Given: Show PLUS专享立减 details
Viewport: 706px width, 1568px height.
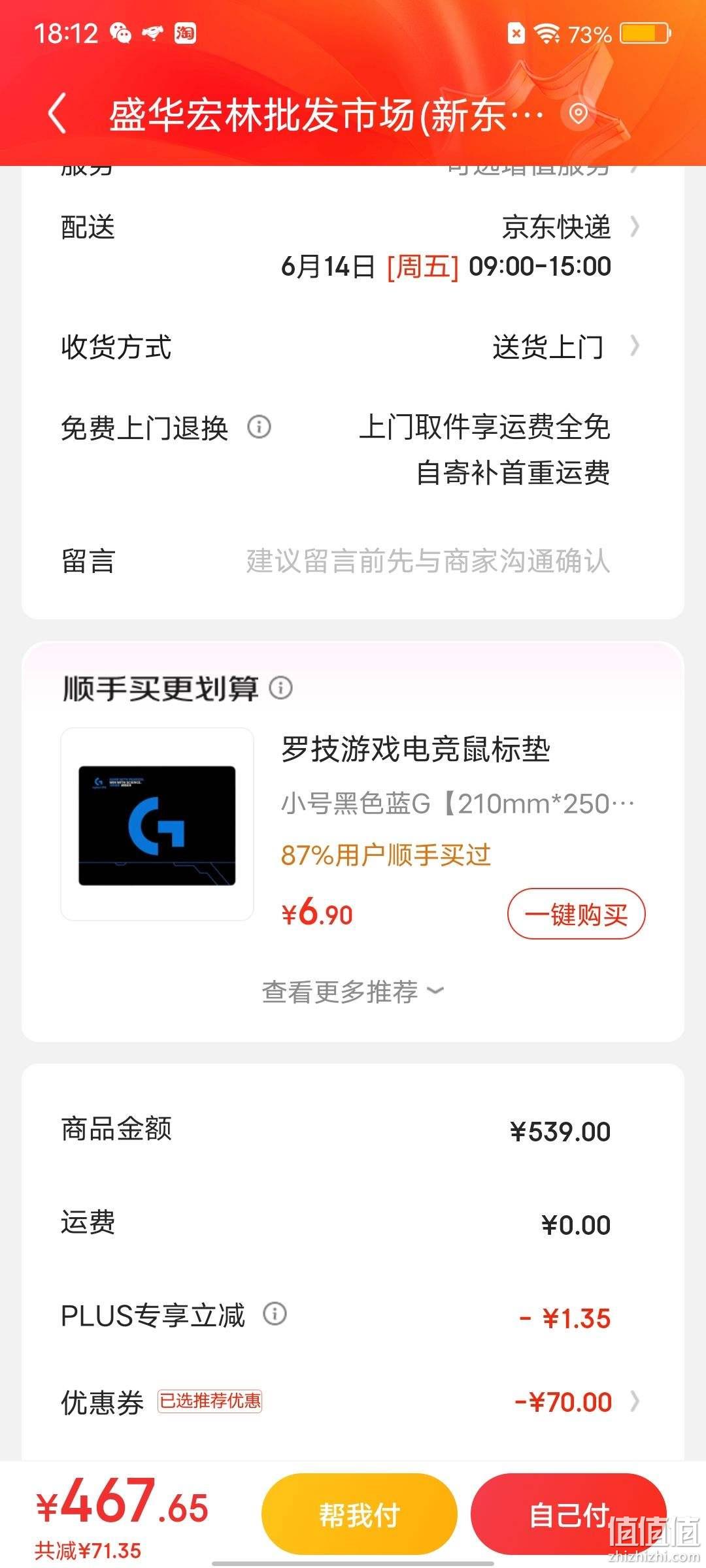Looking at the screenshot, I should tap(275, 1313).
